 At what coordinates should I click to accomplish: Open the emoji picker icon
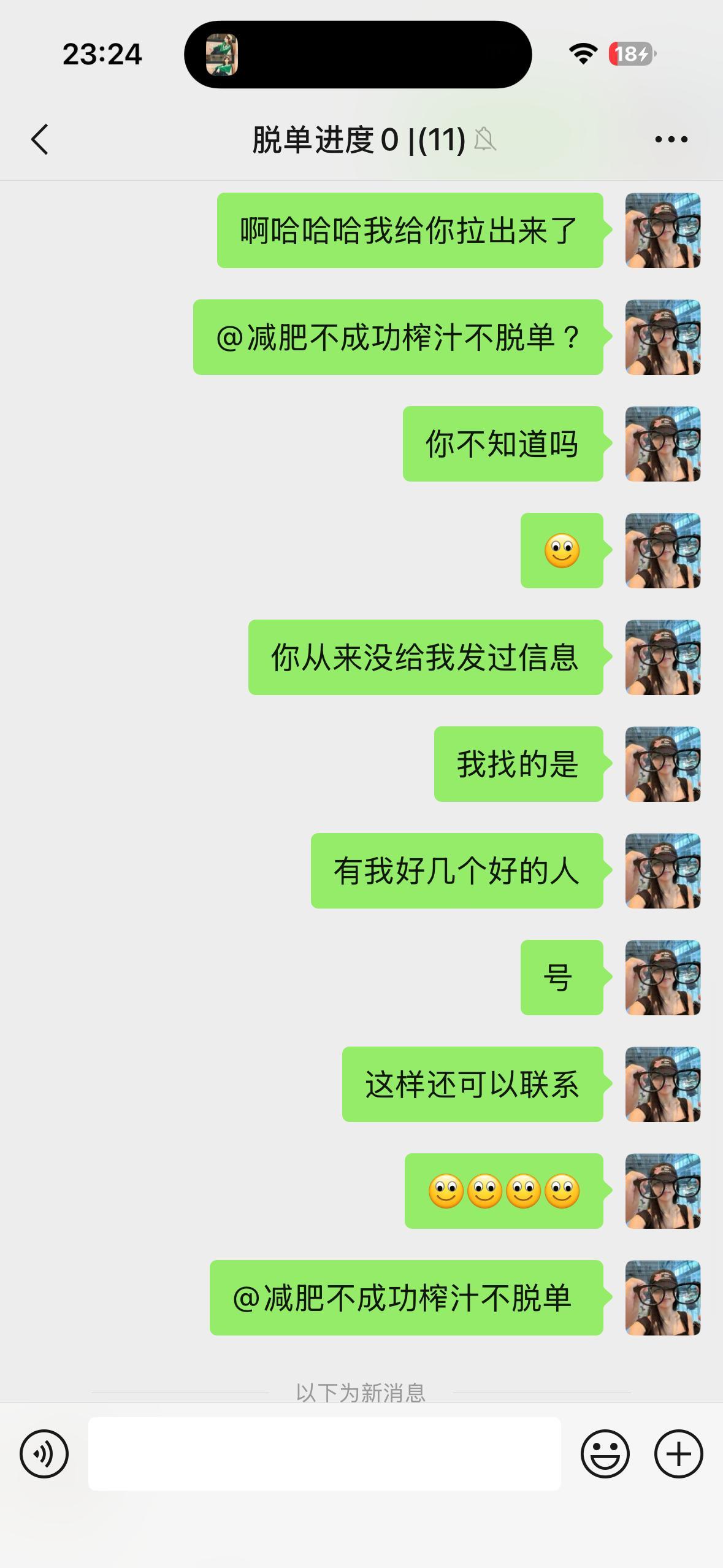point(606,1453)
